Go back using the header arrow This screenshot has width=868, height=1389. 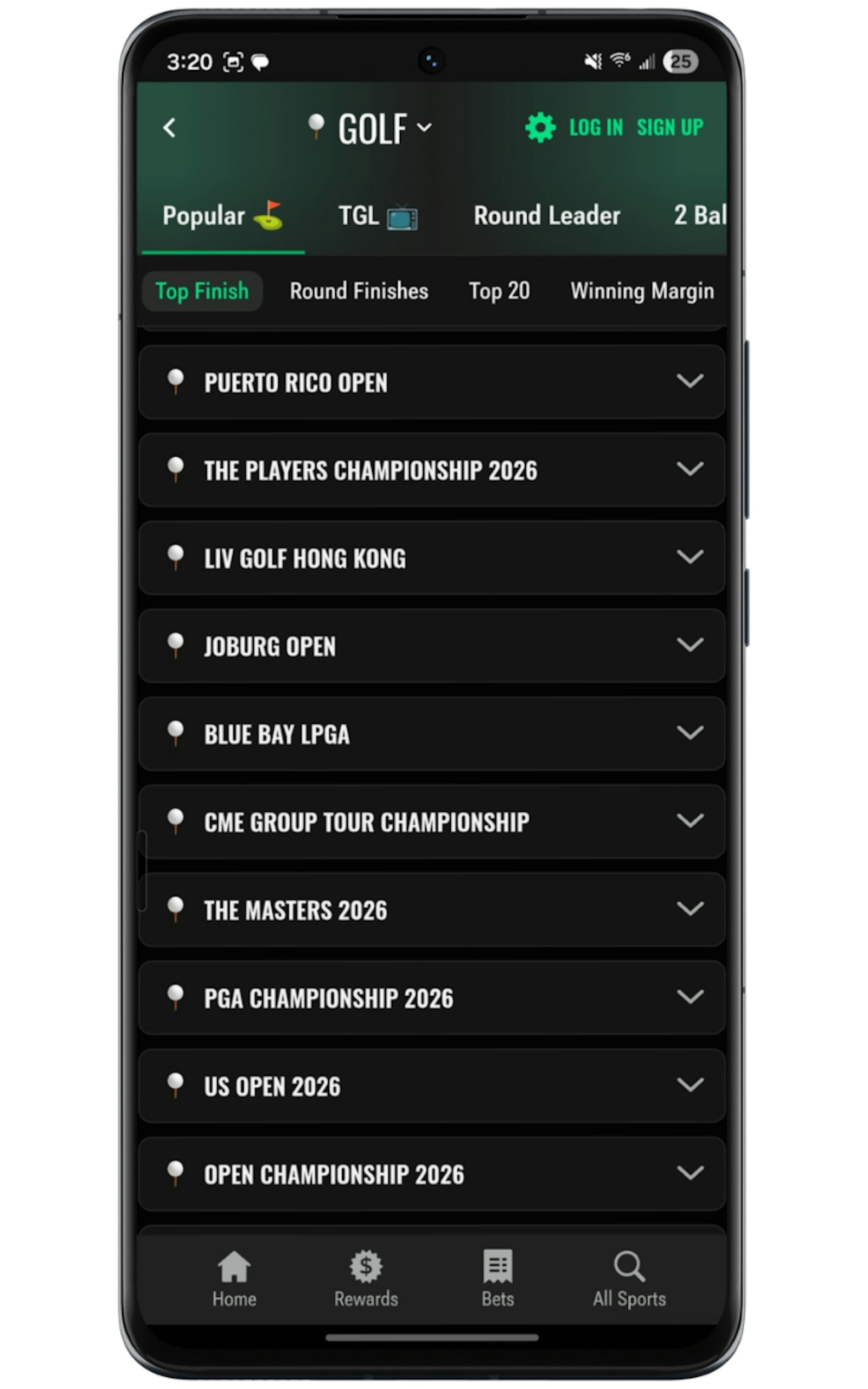pyautogui.click(x=169, y=128)
